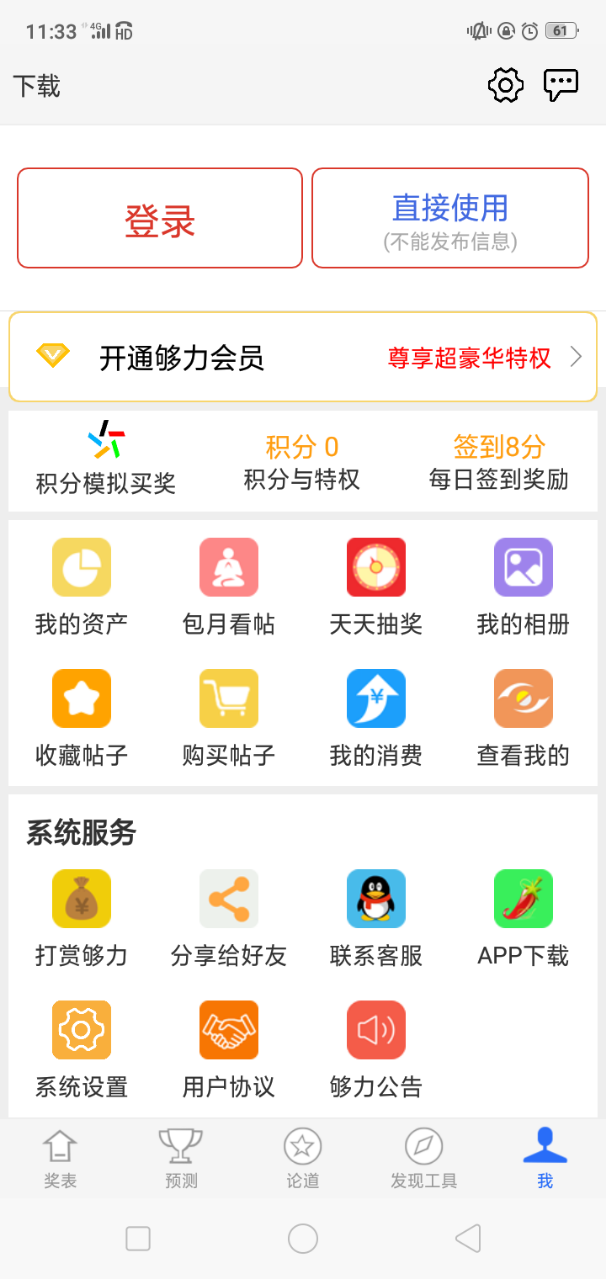Open 系统设置 in system services
This screenshot has width=606, height=1279.
pos(81,1048)
